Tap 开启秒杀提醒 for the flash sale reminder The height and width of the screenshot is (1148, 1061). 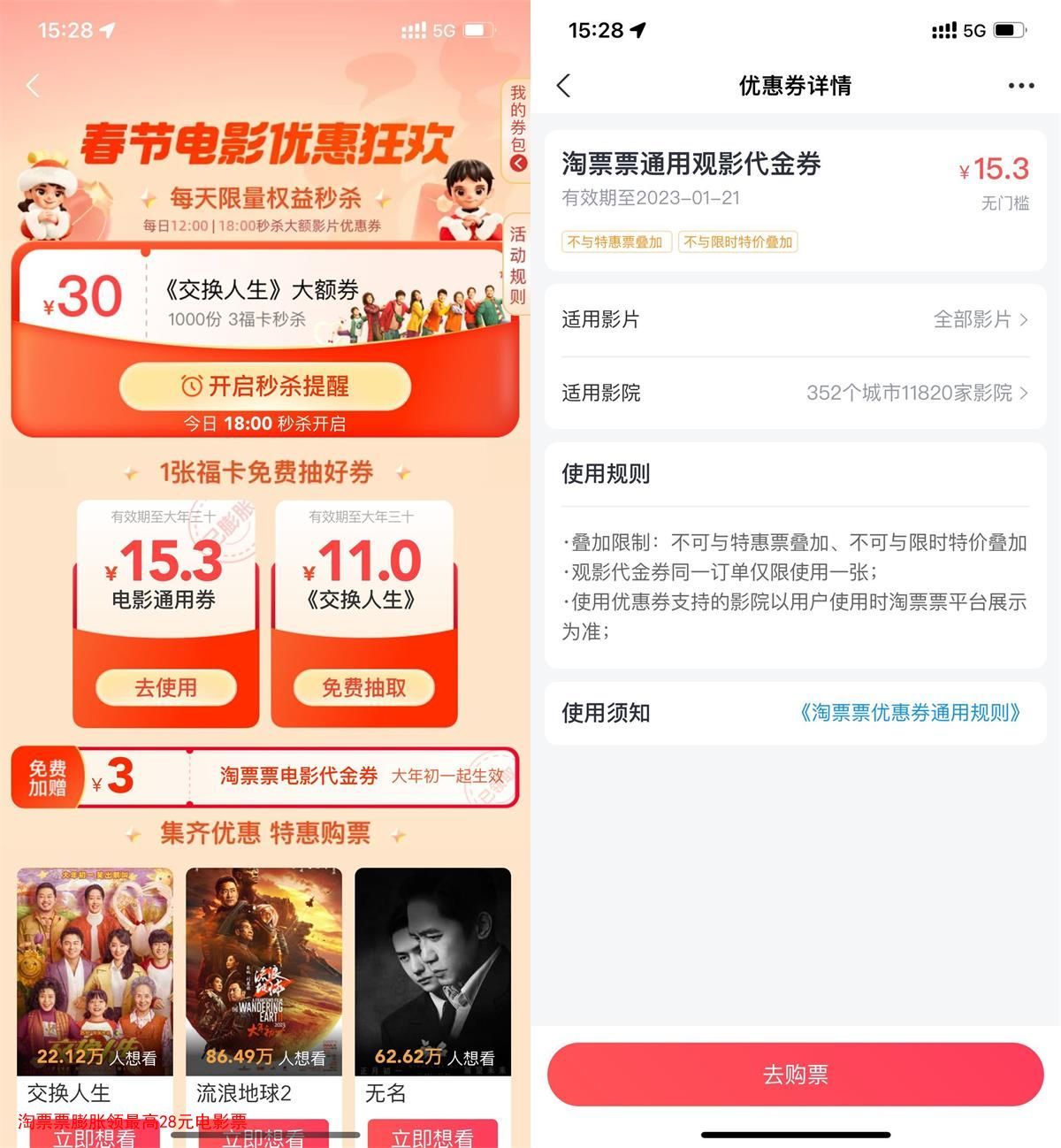pos(265,386)
